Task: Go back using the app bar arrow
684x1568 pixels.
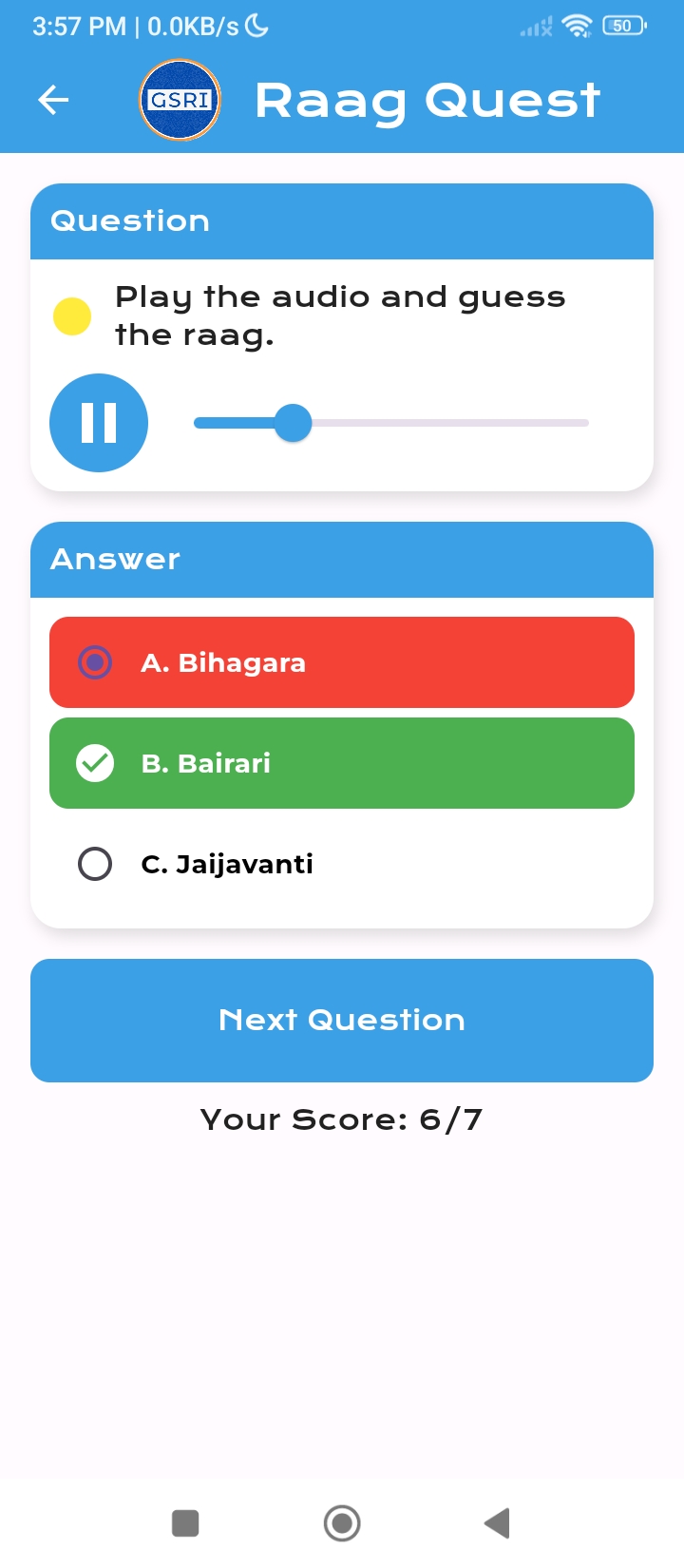Action: (x=53, y=100)
